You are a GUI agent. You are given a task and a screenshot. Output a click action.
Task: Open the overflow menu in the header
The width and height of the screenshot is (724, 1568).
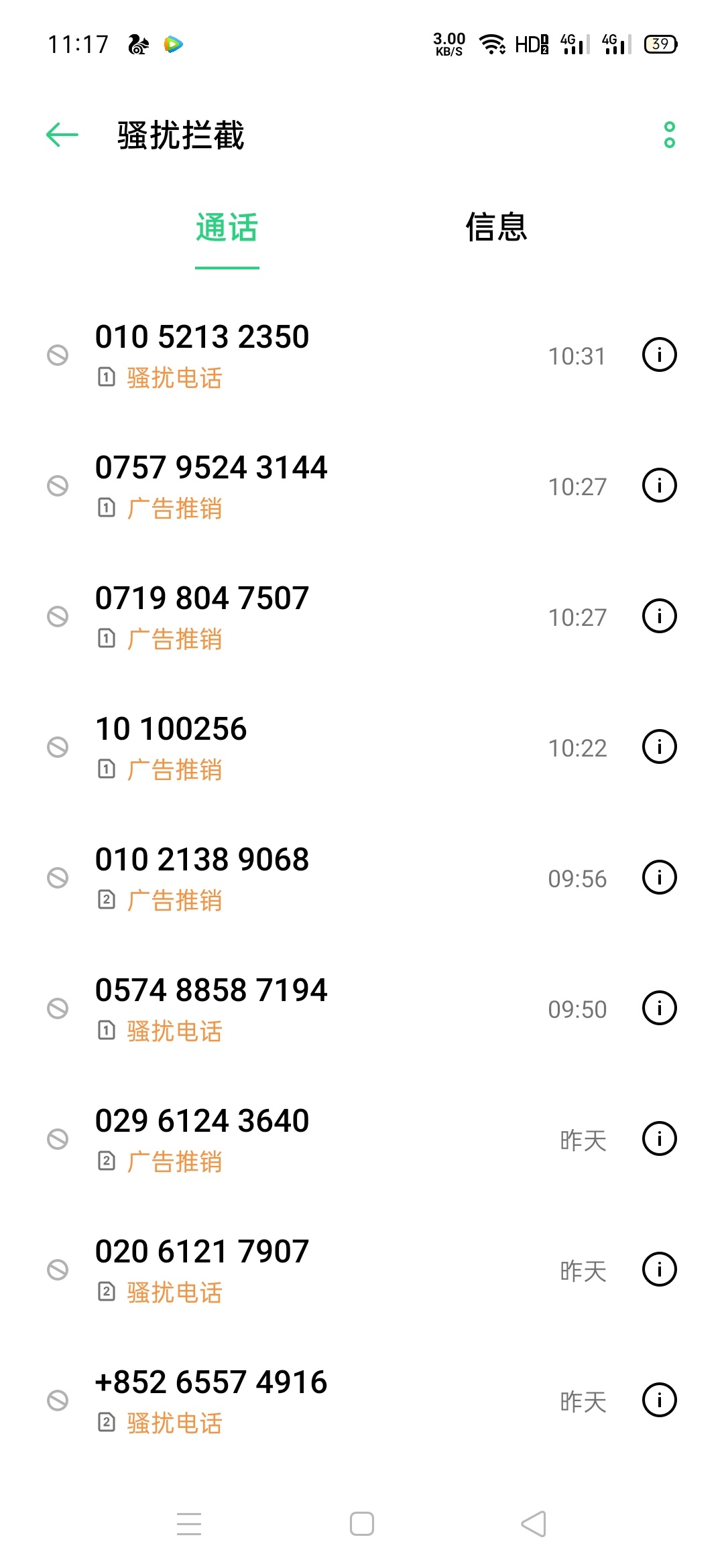point(669,135)
